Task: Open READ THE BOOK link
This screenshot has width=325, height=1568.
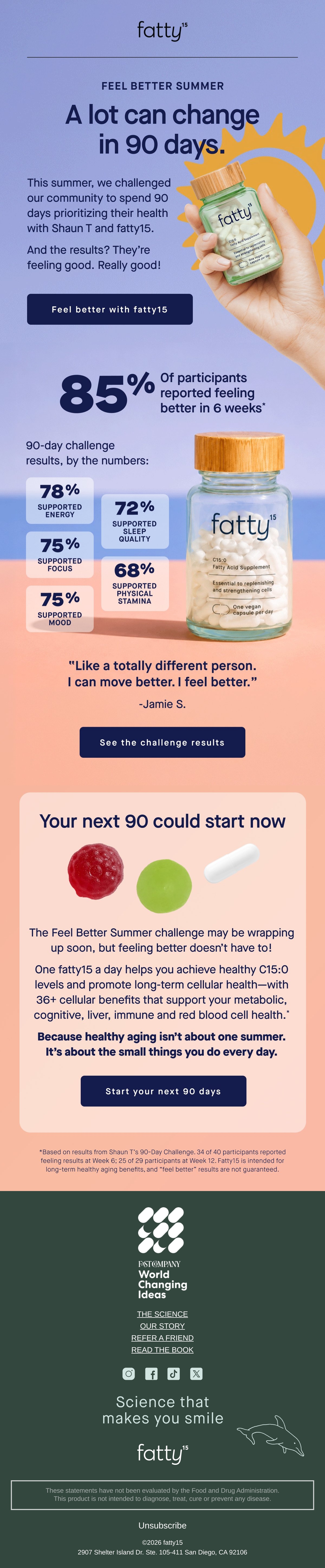Action: (162, 1349)
